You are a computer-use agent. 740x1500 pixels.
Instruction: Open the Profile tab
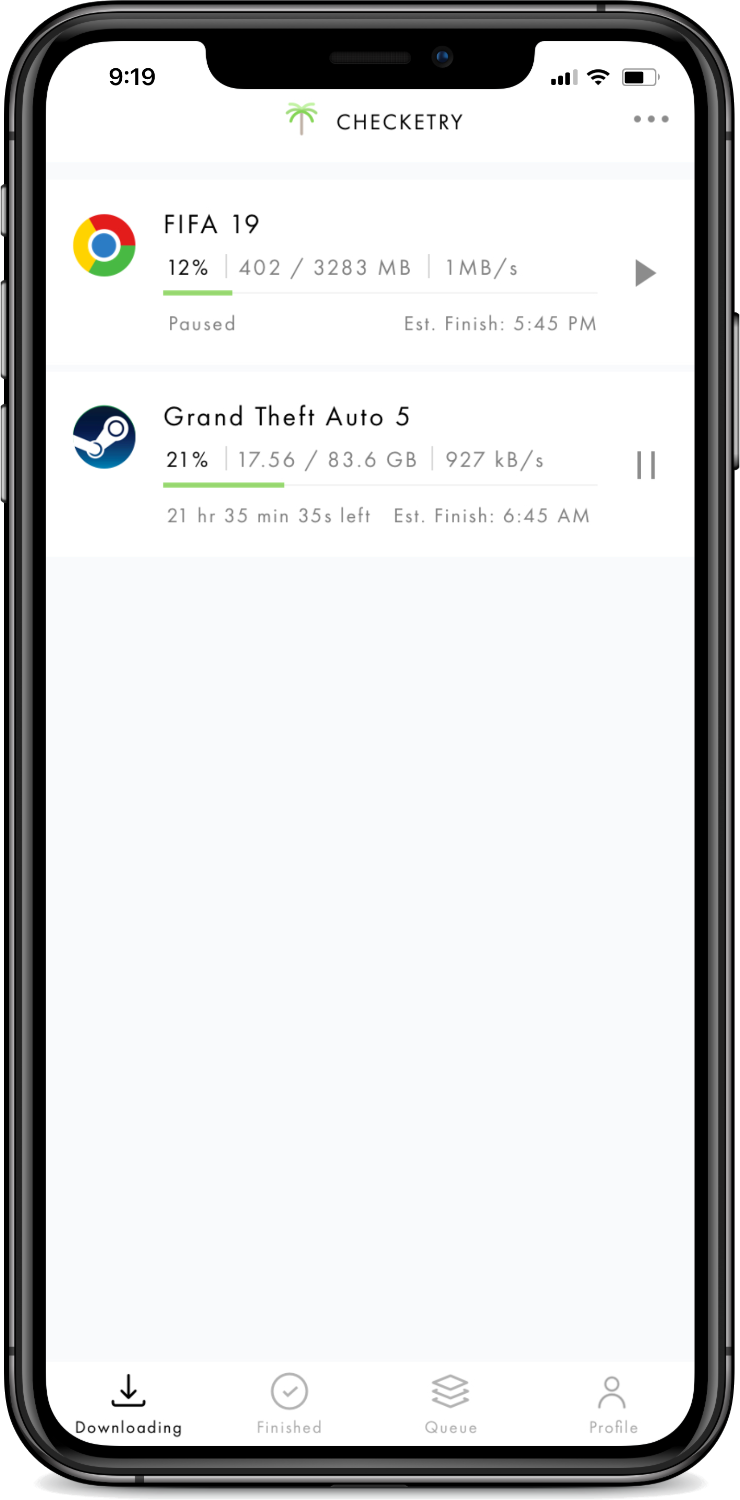(x=613, y=1405)
